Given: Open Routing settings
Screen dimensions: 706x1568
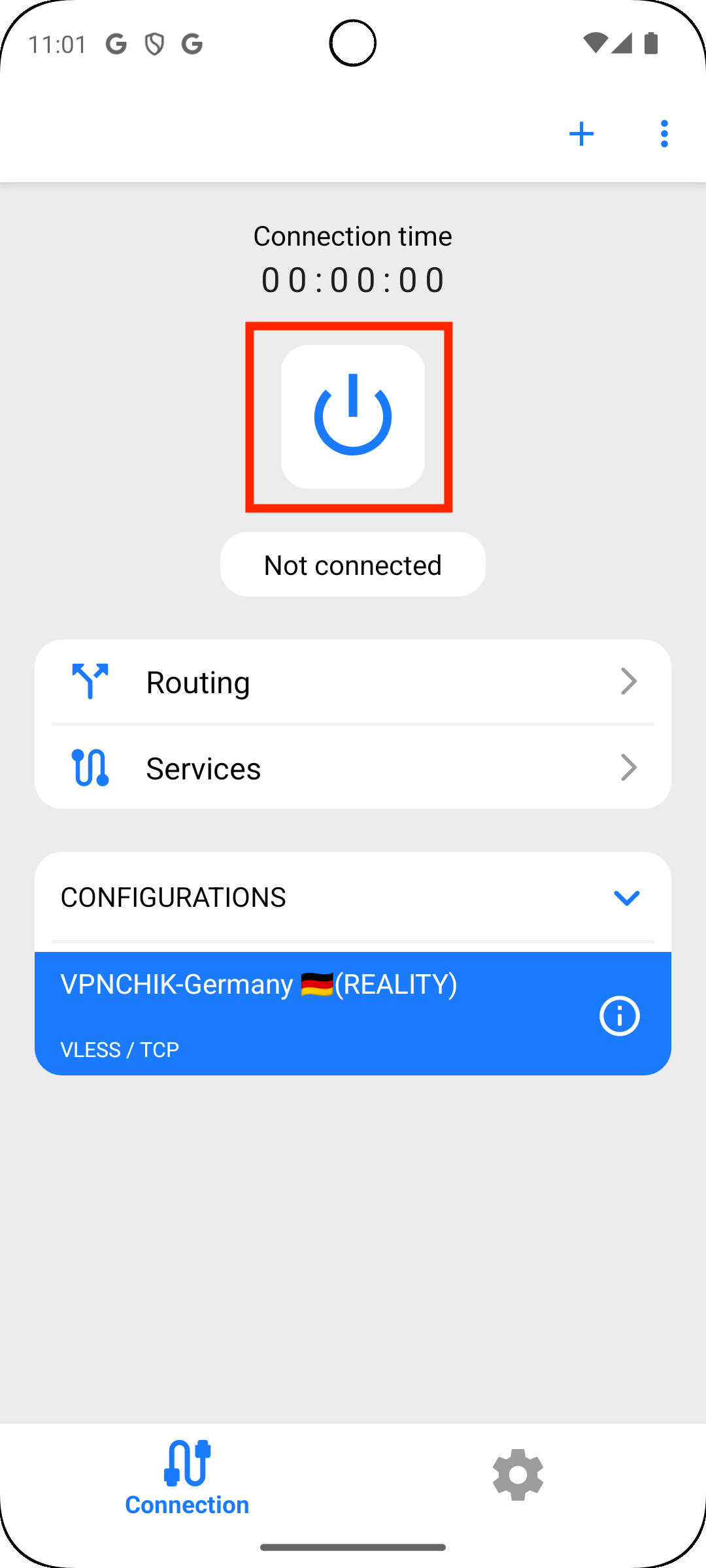Looking at the screenshot, I should pos(353,681).
